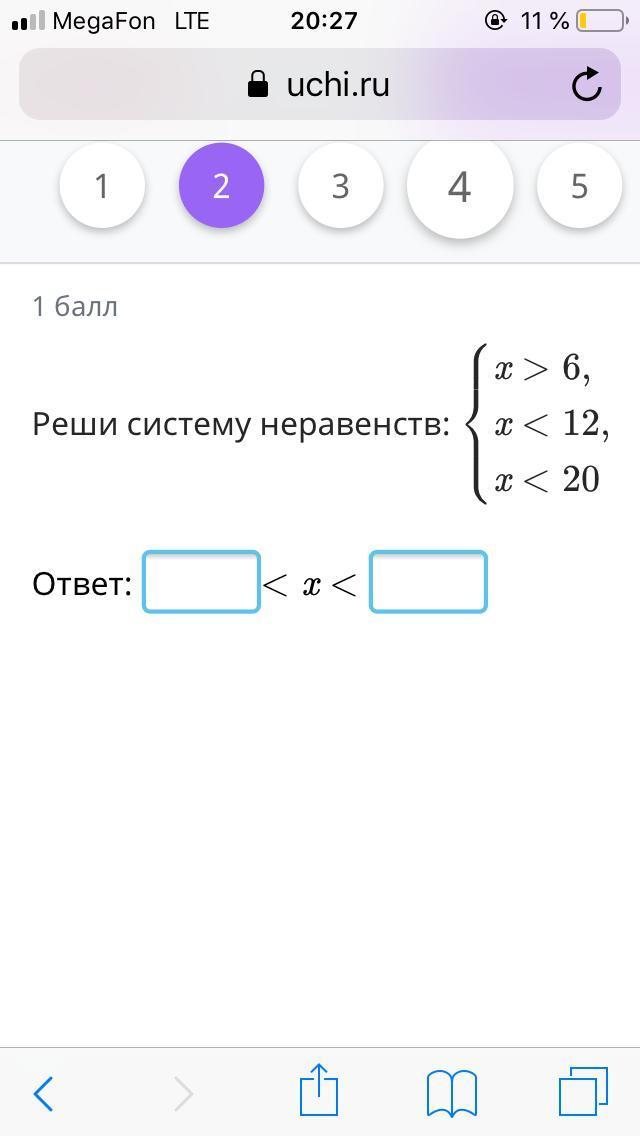Tap the uchi.ru address bar

click(320, 85)
